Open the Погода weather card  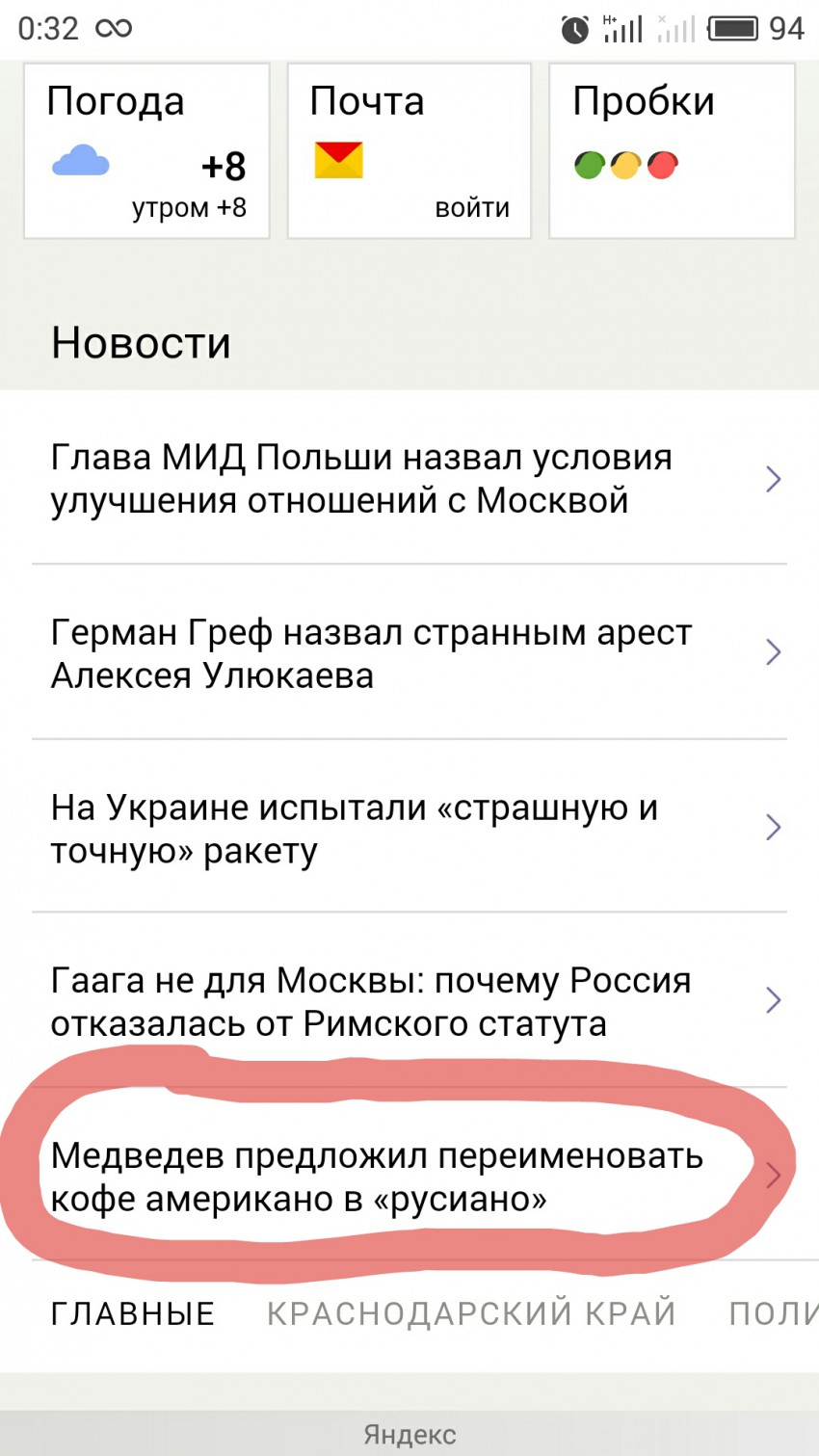(x=146, y=151)
